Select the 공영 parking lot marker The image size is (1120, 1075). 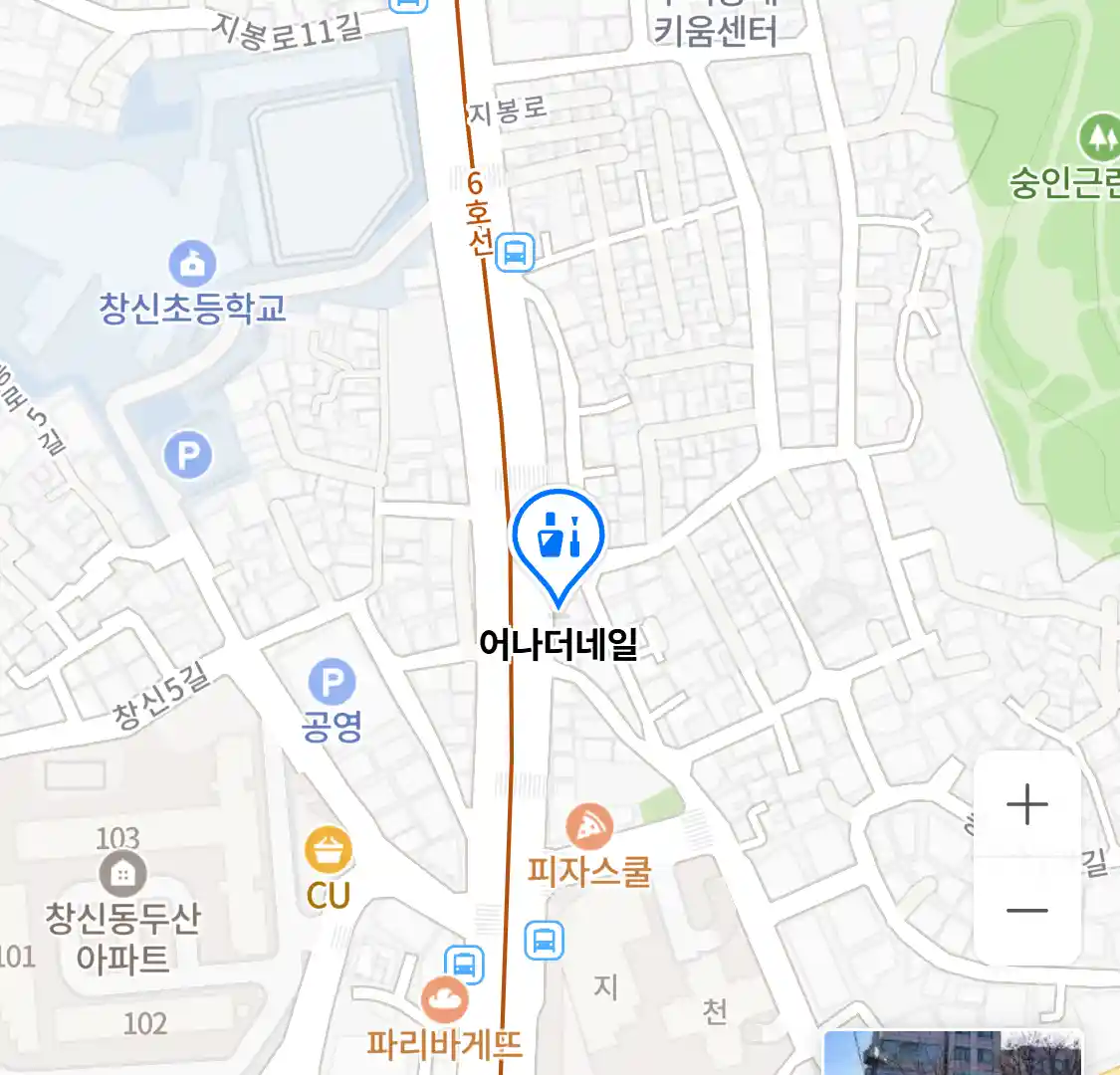pos(332,684)
